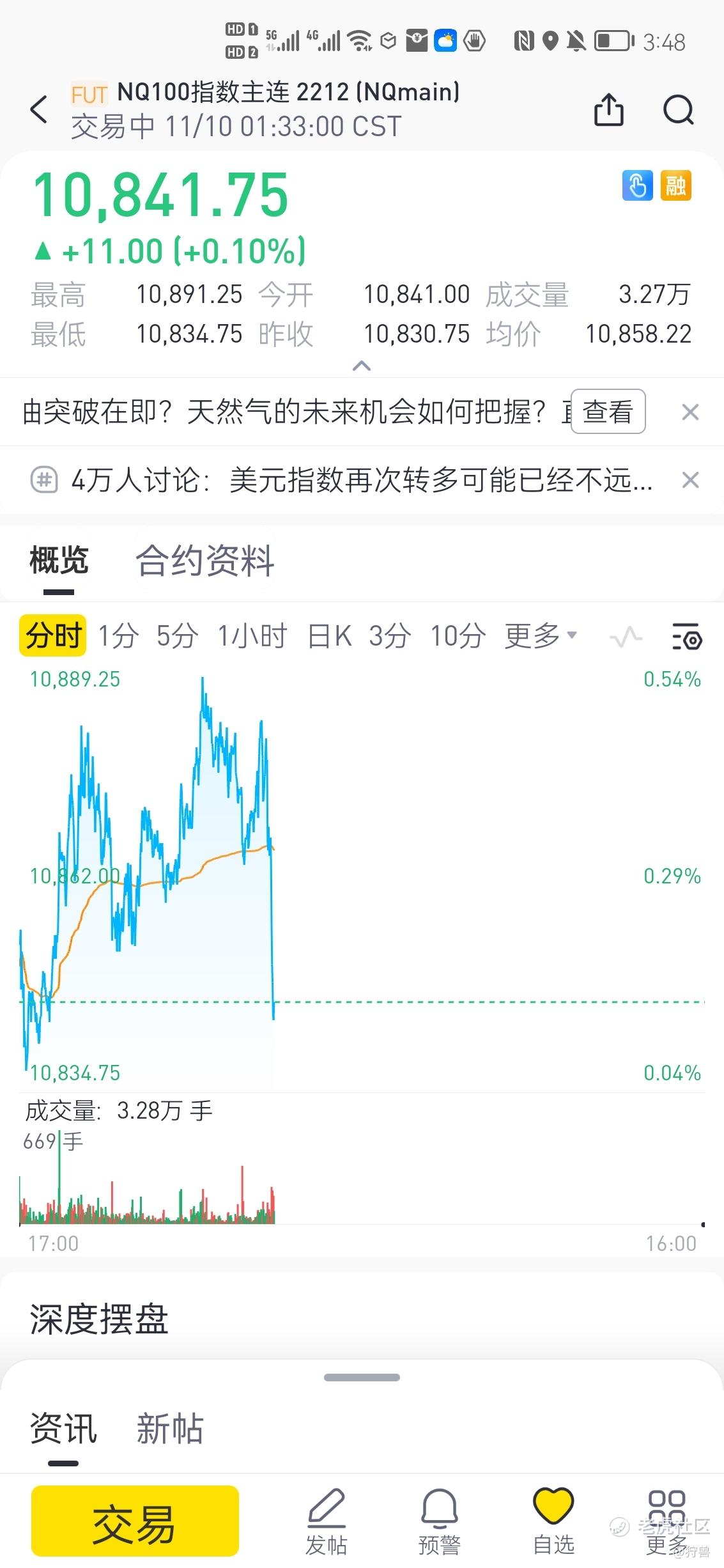Show the 日K chart
The width and height of the screenshot is (724, 1568).
point(329,636)
